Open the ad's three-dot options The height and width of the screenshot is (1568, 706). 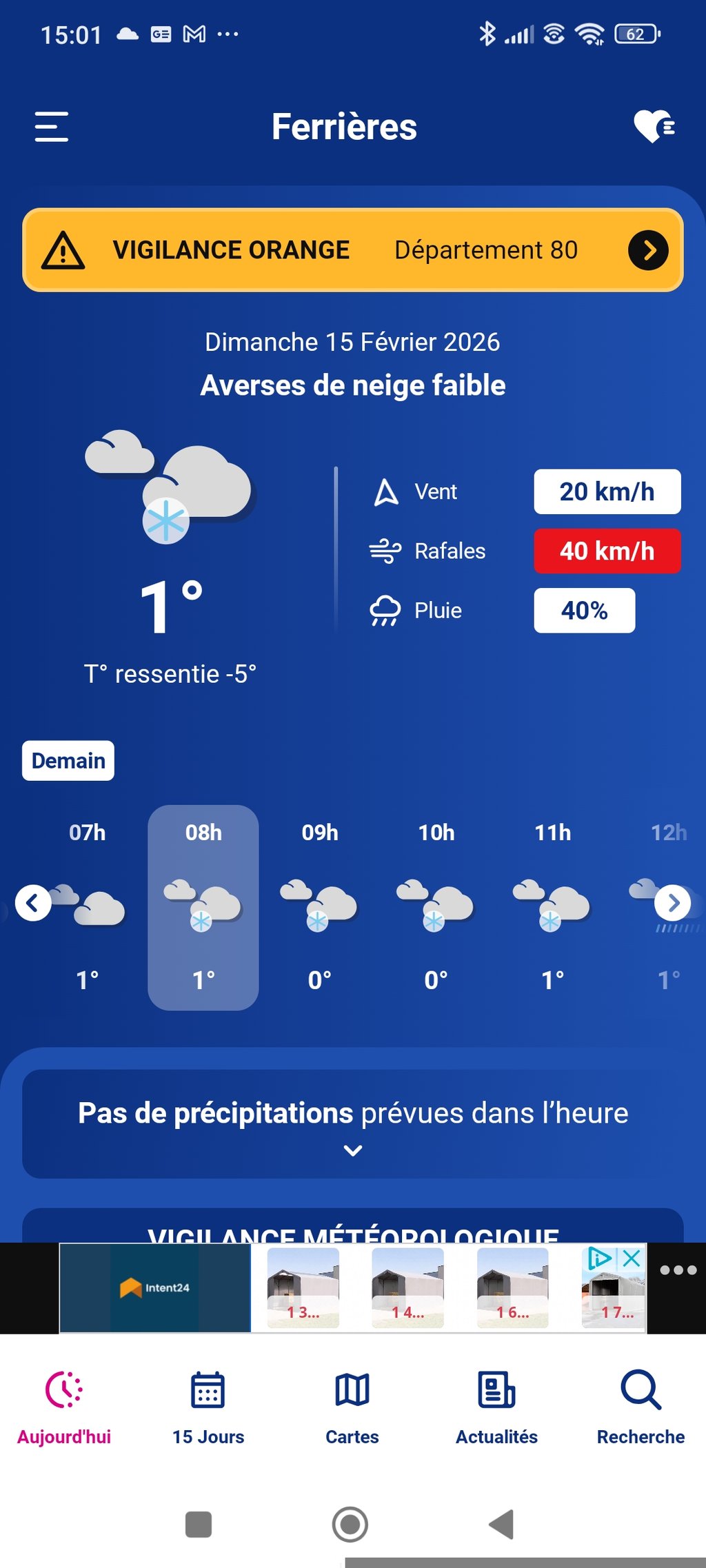(x=678, y=1270)
